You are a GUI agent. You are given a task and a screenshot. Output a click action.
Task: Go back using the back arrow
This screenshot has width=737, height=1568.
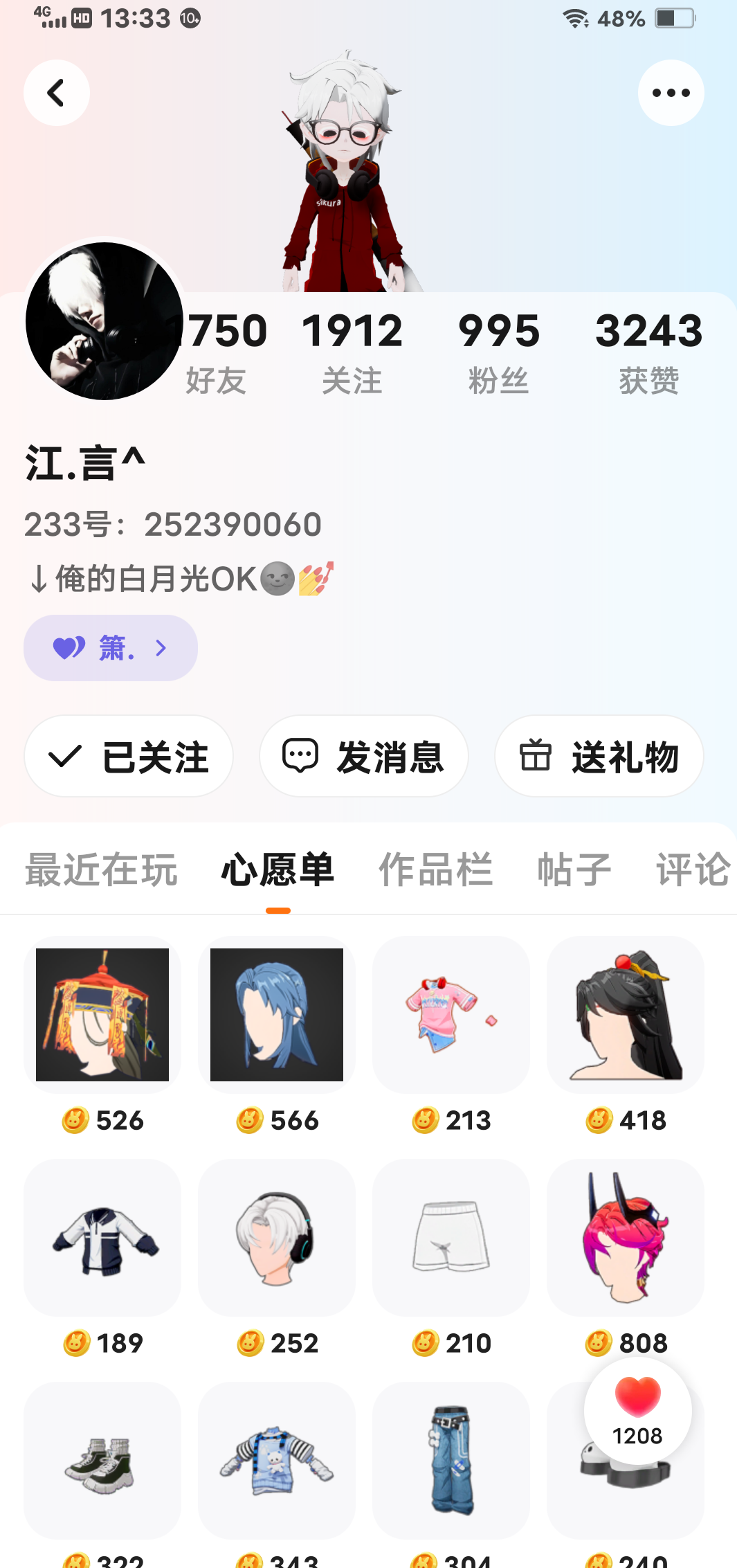(x=56, y=93)
